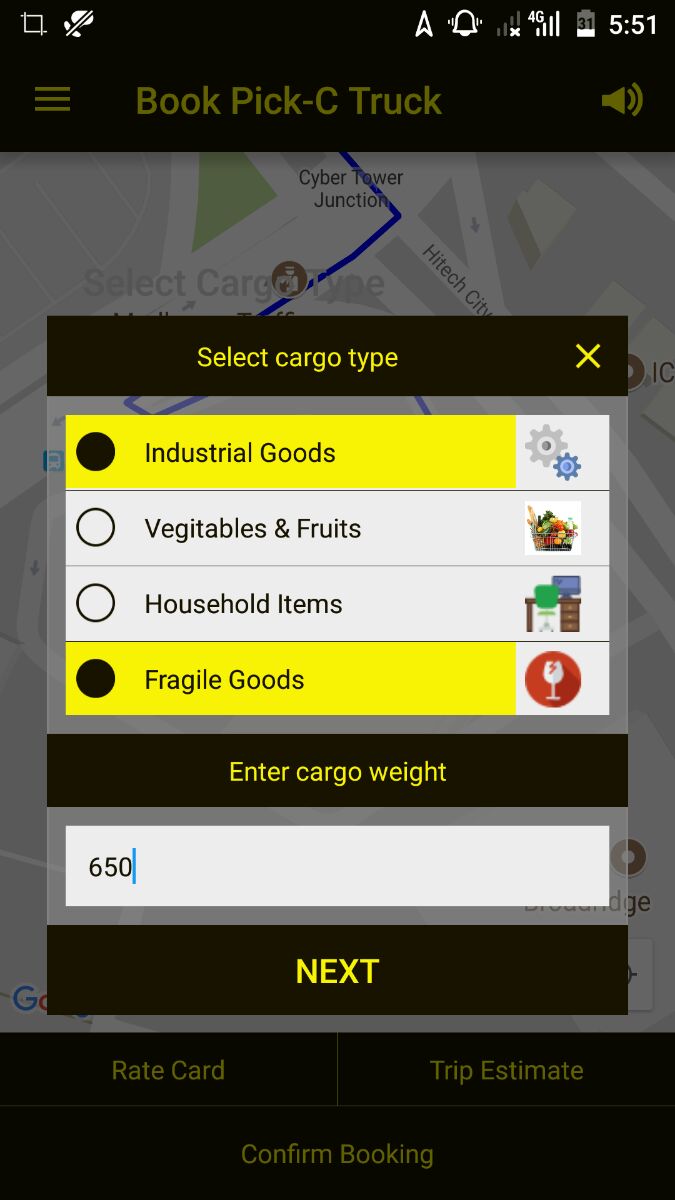View the Trip Estimate
This screenshot has height=1200, width=675.
(506, 1070)
